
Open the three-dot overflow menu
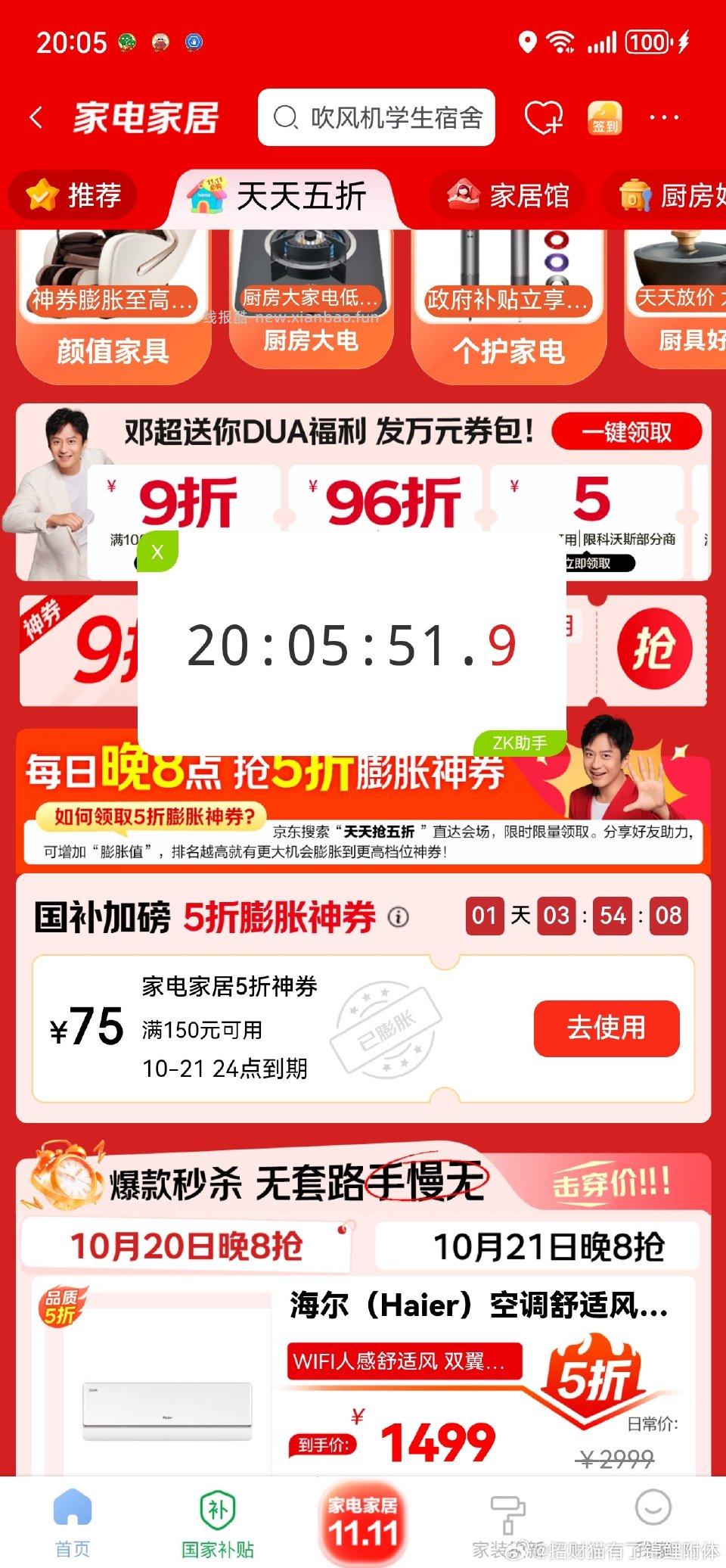pos(664,118)
